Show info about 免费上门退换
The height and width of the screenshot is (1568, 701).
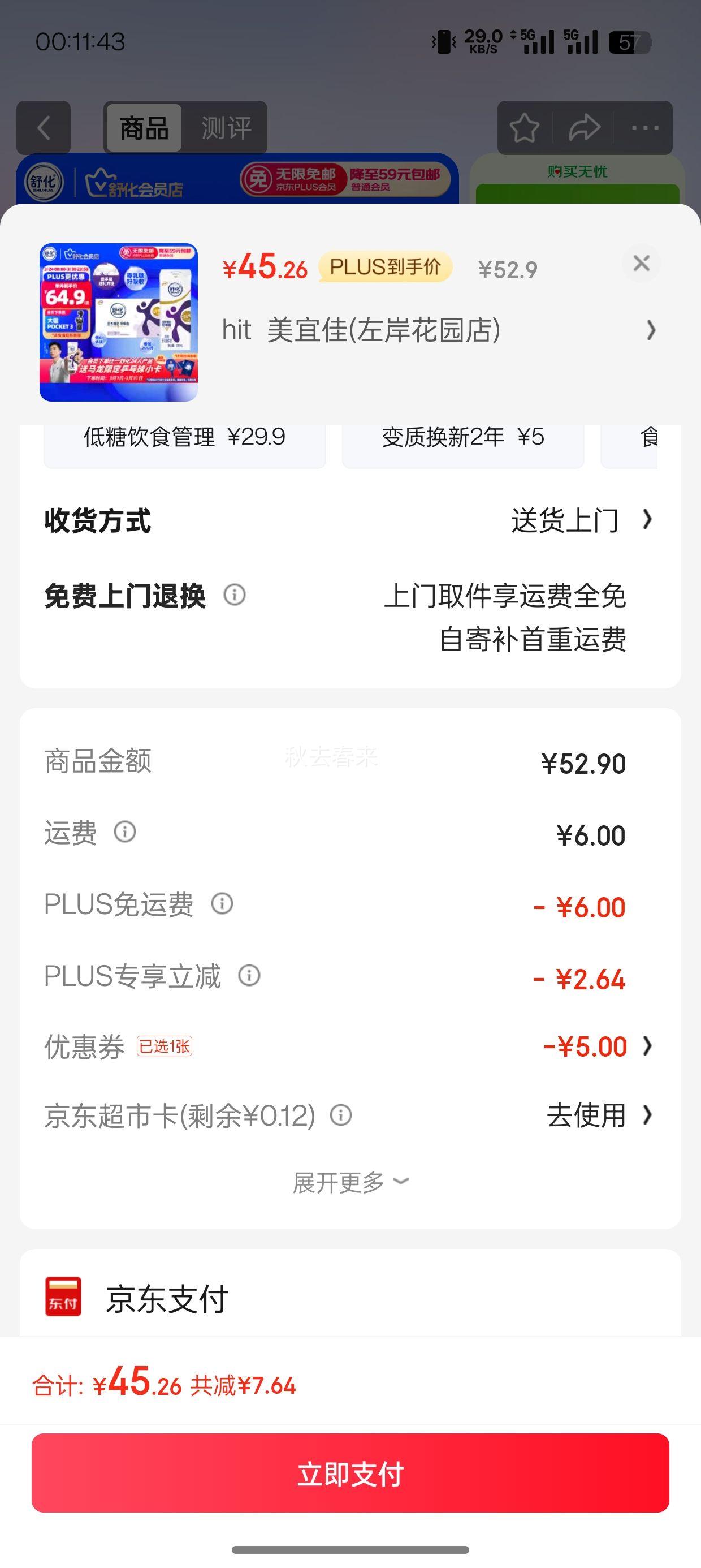click(235, 595)
